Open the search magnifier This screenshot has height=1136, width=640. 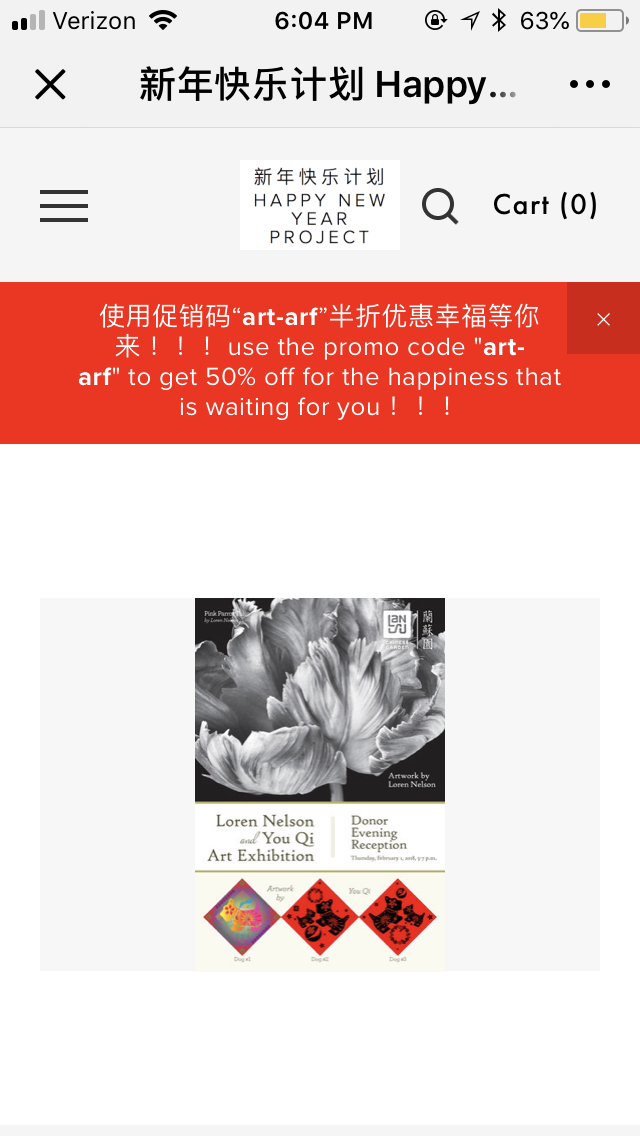click(x=439, y=206)
